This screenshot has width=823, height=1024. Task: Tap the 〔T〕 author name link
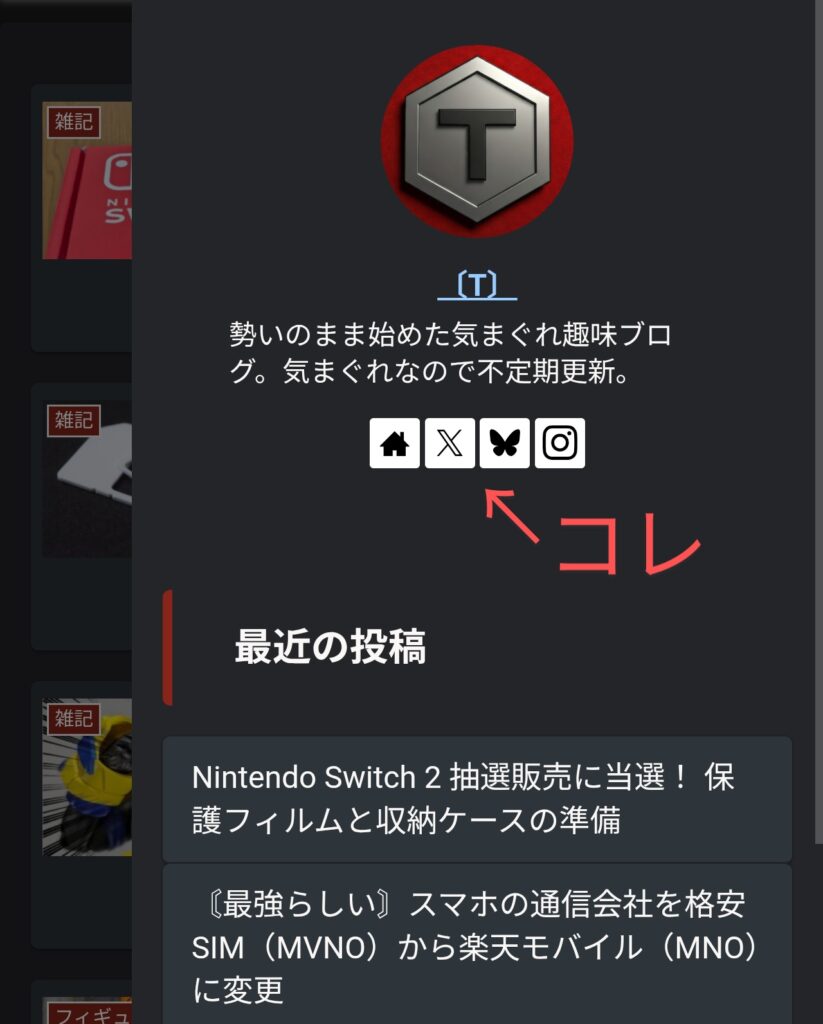477,285
